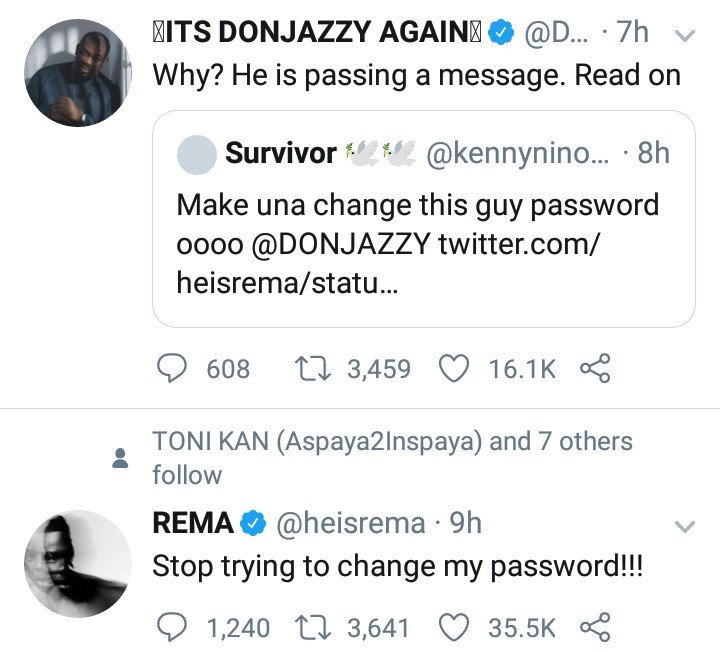This screenshot has height=652, width=720.
Task: Share Don Jazzy's tweet
Action: [594, 369]
